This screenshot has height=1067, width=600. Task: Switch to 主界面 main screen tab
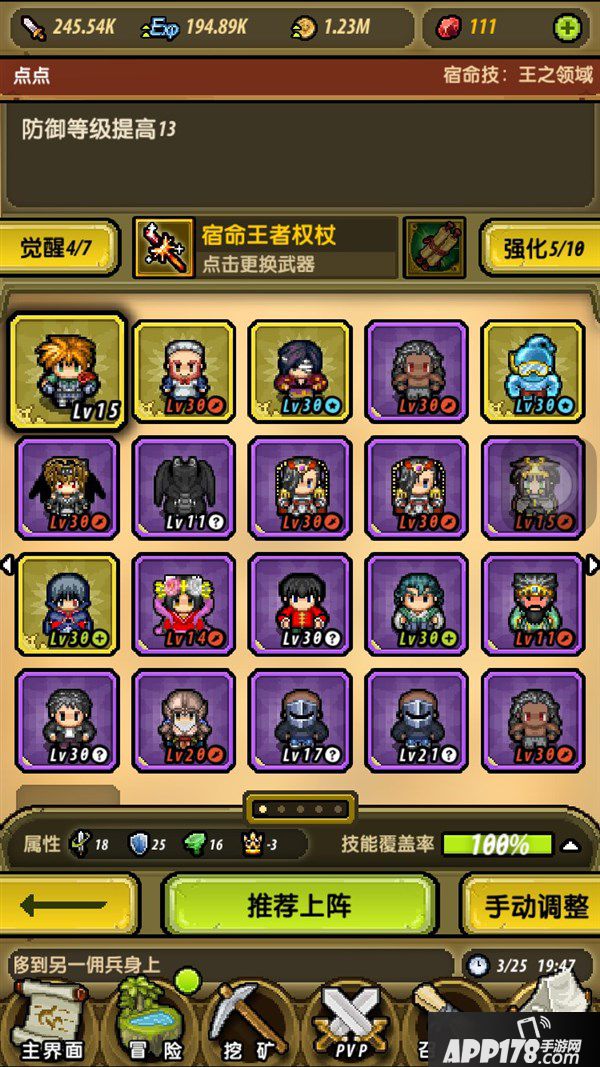[47, 1020]
